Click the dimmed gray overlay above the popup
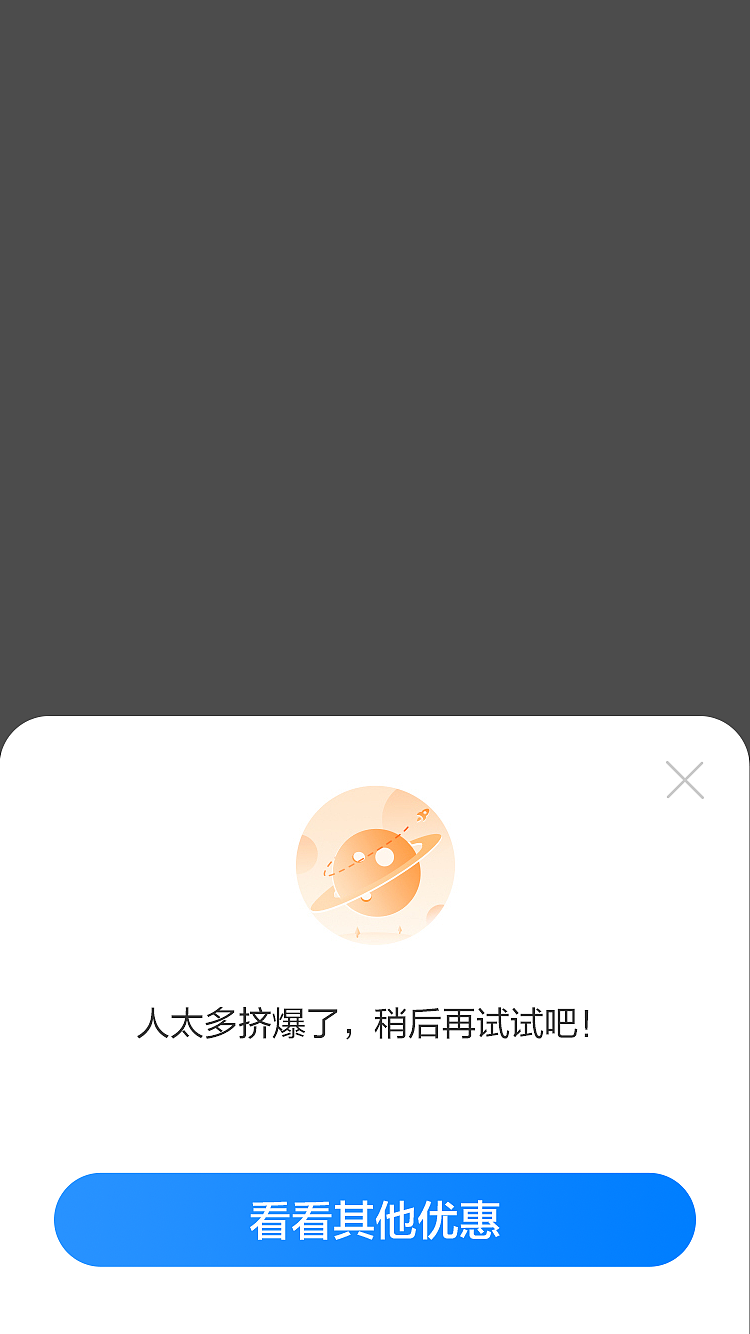 pyautogui.click(x=375, y=350)
